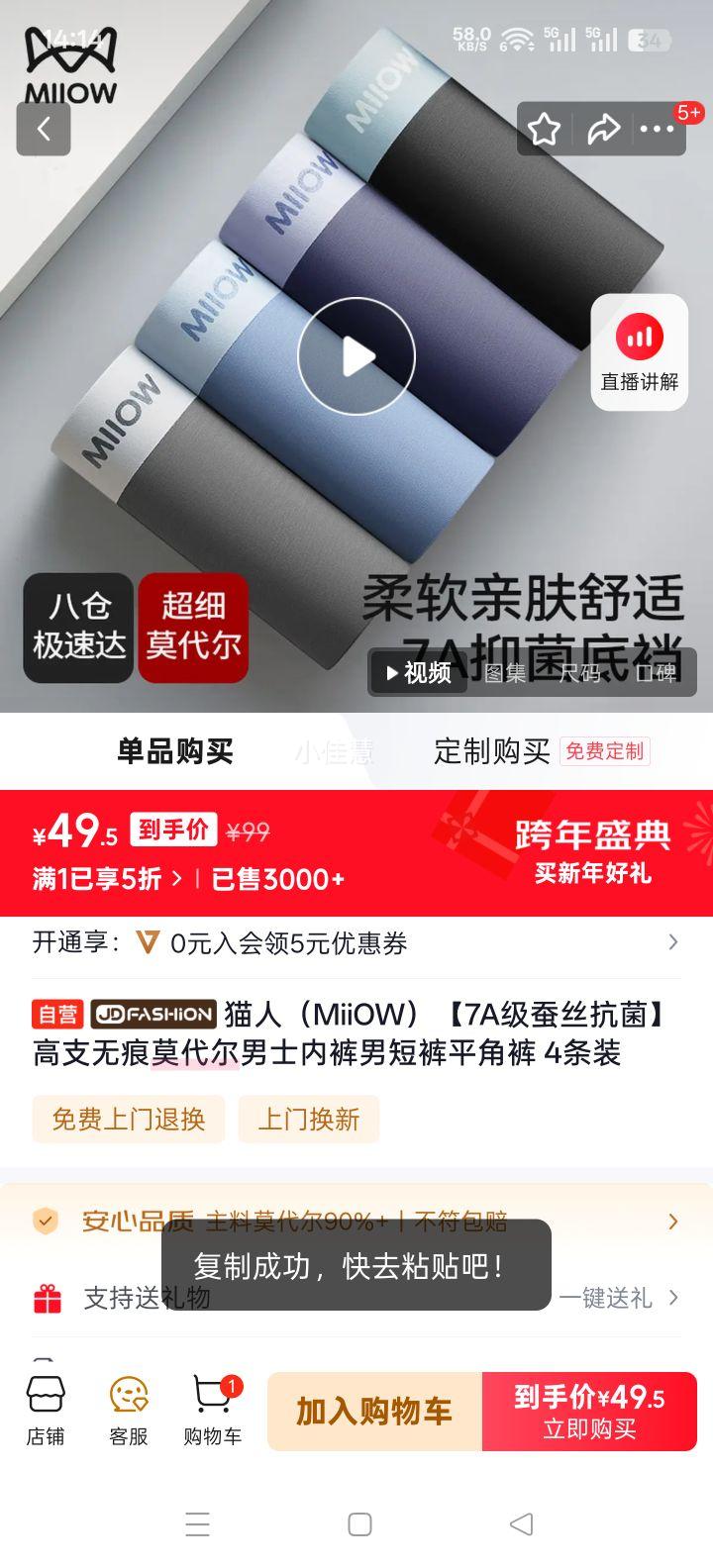
Task: Expand the 0元入会领5元优惠券 membership row
Action: coord(297,943)
